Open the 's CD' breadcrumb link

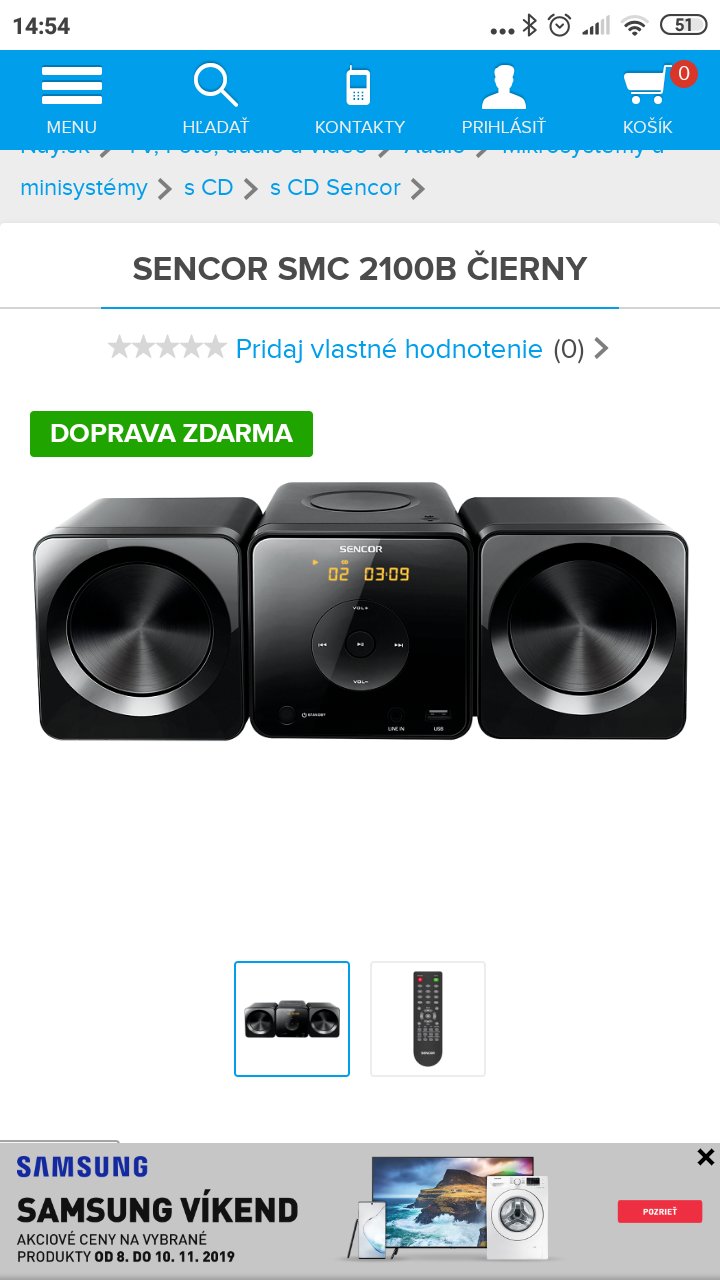click(x=208, y=188)
